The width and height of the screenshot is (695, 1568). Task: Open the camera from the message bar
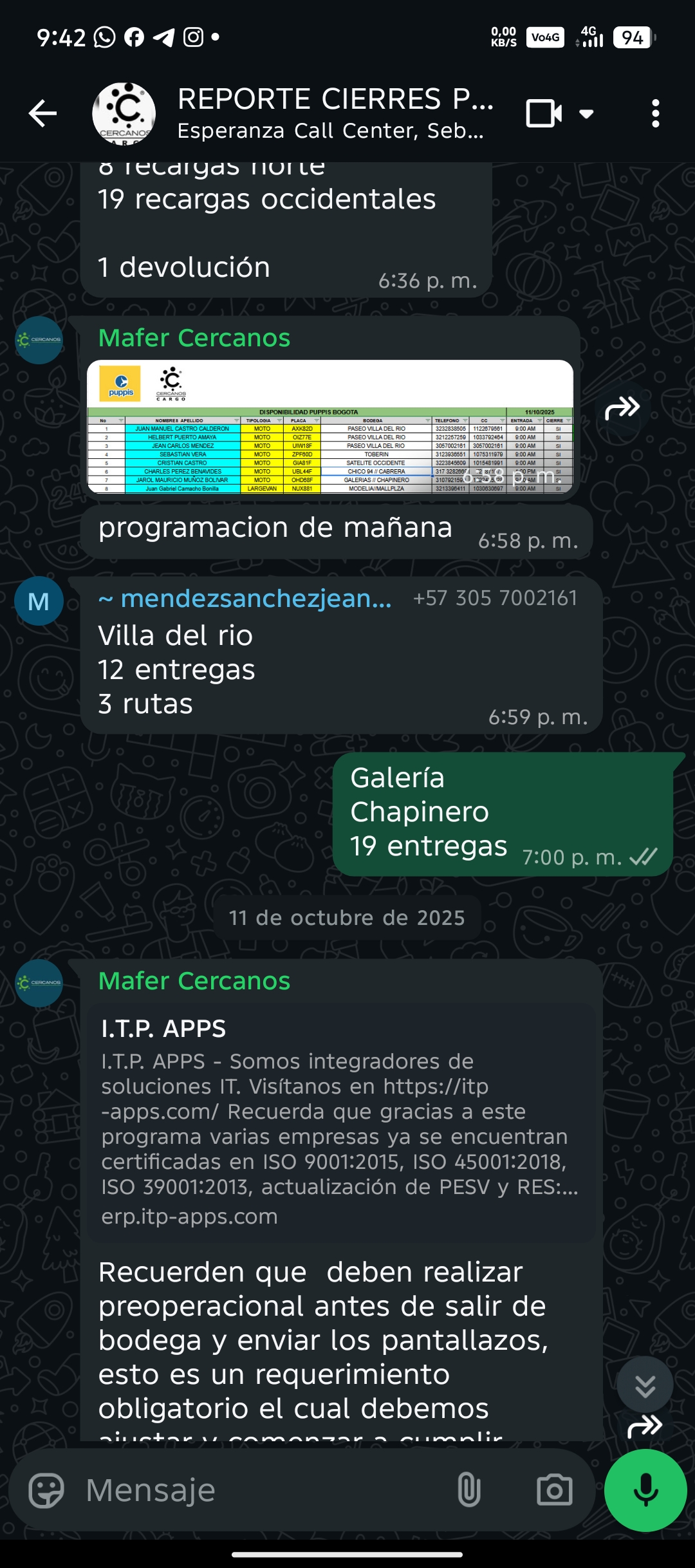(554, 1490)
